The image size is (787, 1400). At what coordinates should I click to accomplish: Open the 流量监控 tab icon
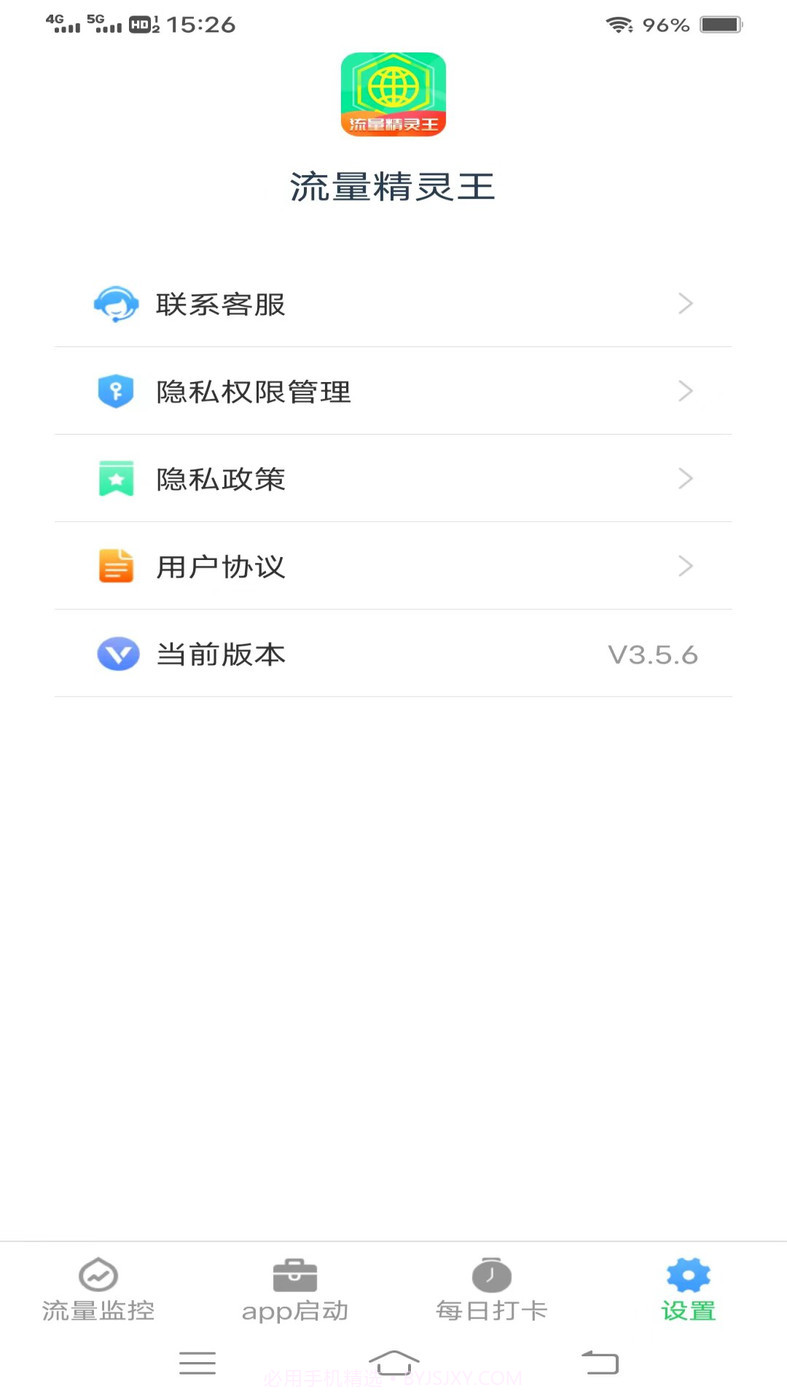coord(96,1272)
